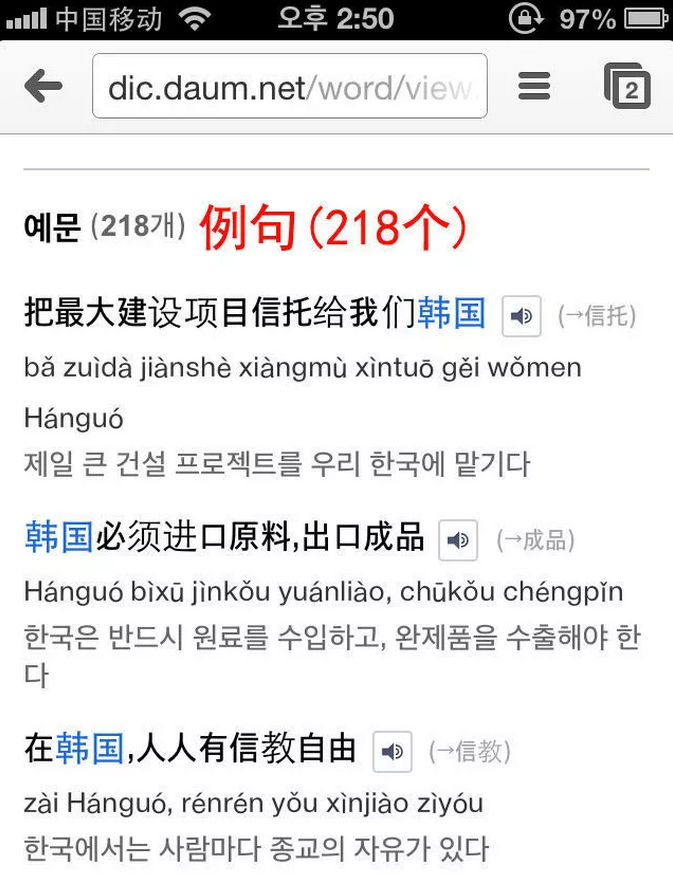Viewport: 673px width, 886px height.
Task: Open the →成品 reference link
Action: tap(535, 540)
